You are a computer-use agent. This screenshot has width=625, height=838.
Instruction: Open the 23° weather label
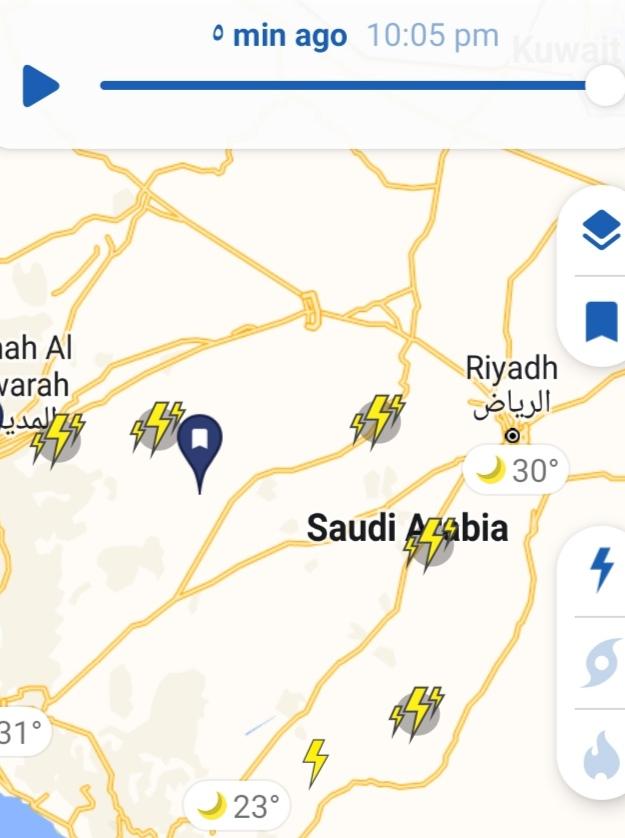(x=238, y=806)
